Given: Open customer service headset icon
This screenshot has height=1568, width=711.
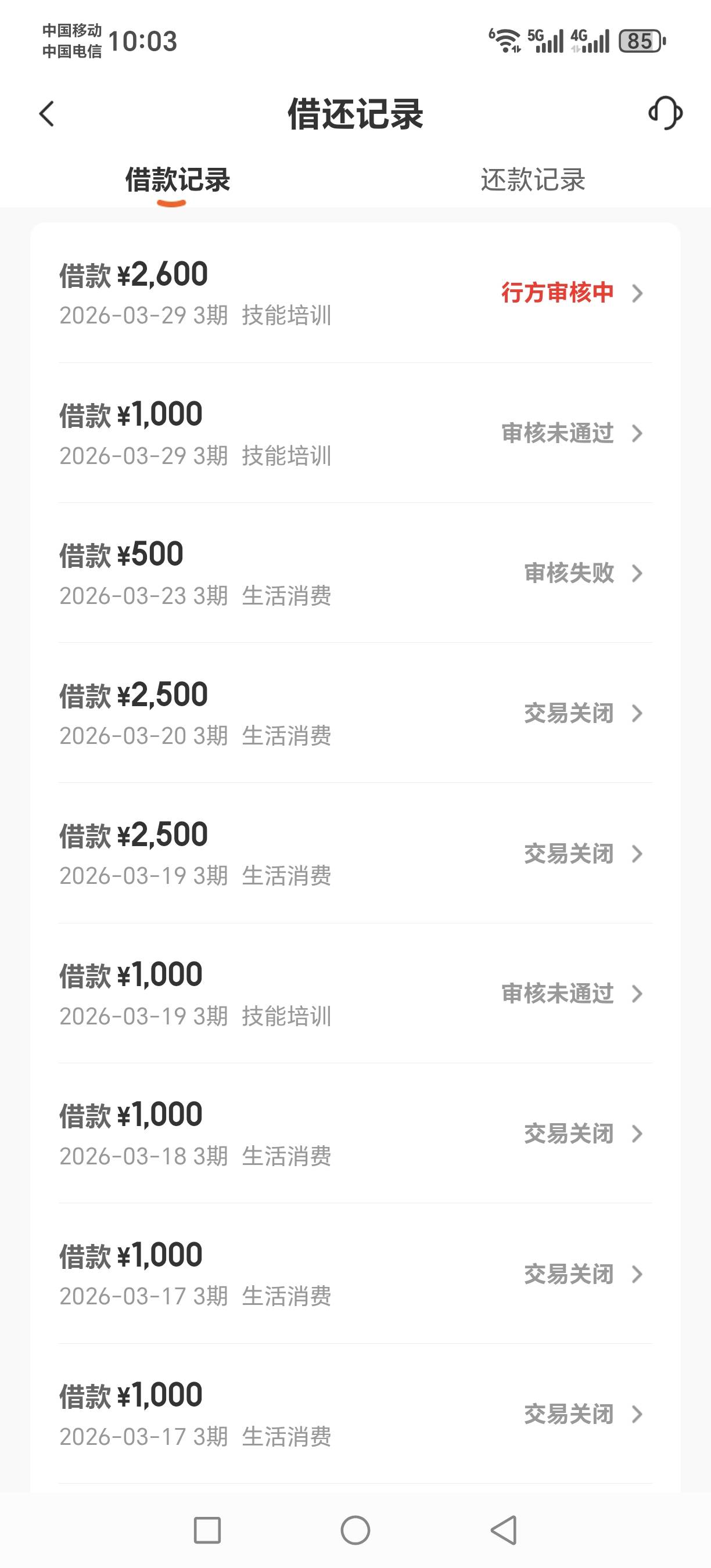Looking at the screenshot, I should coord(665,113).
